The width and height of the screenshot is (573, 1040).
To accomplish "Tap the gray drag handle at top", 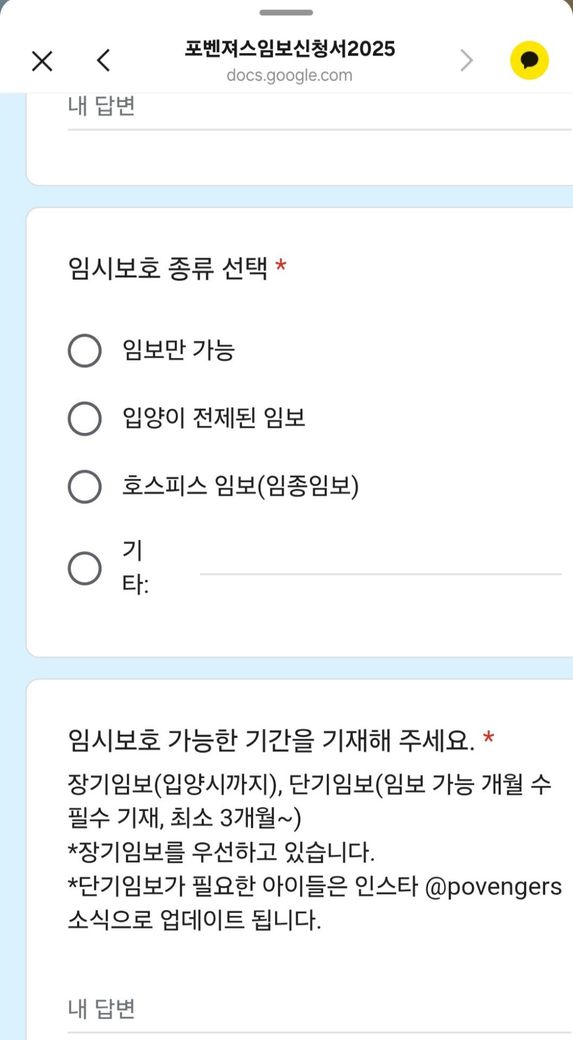I will 286,13.
